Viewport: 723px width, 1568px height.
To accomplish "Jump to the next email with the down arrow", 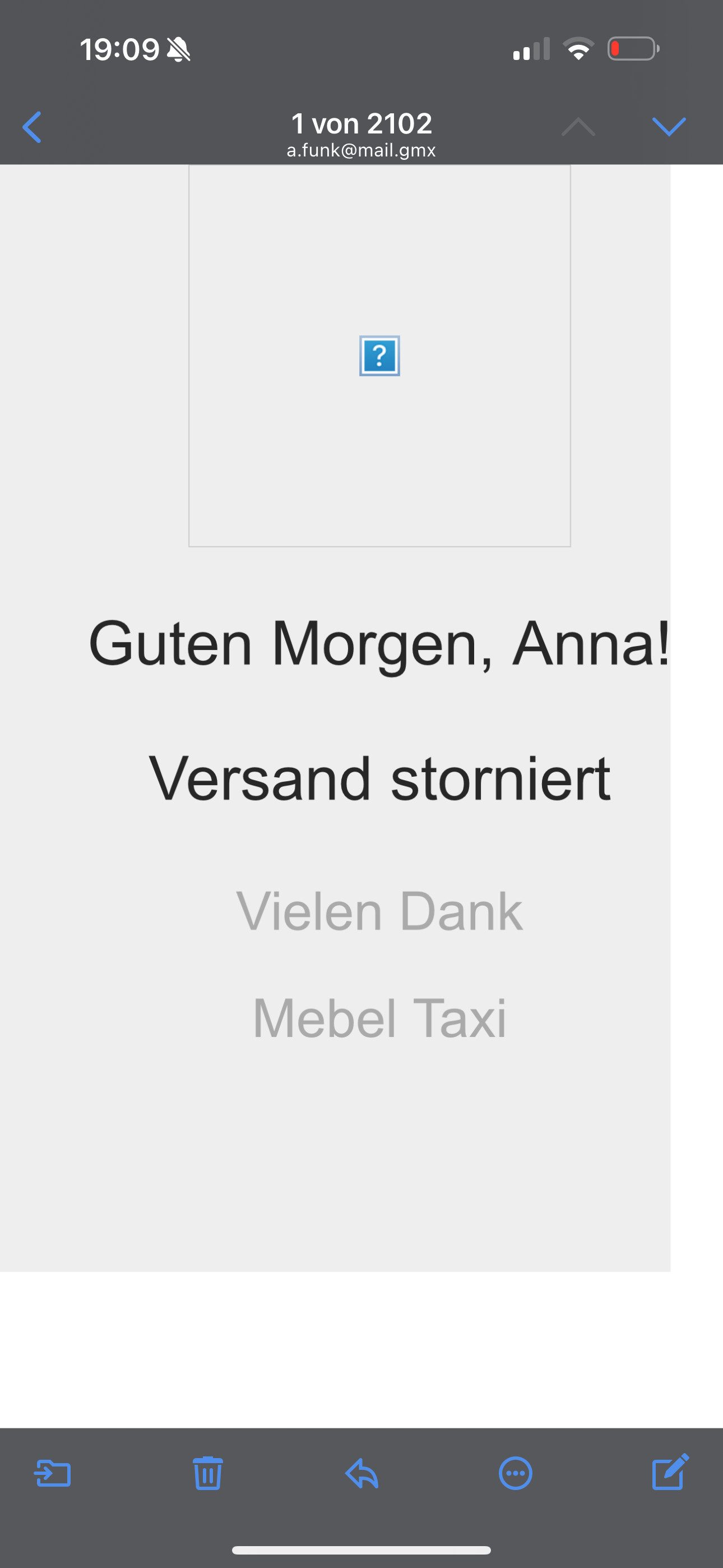I will 668,127.
